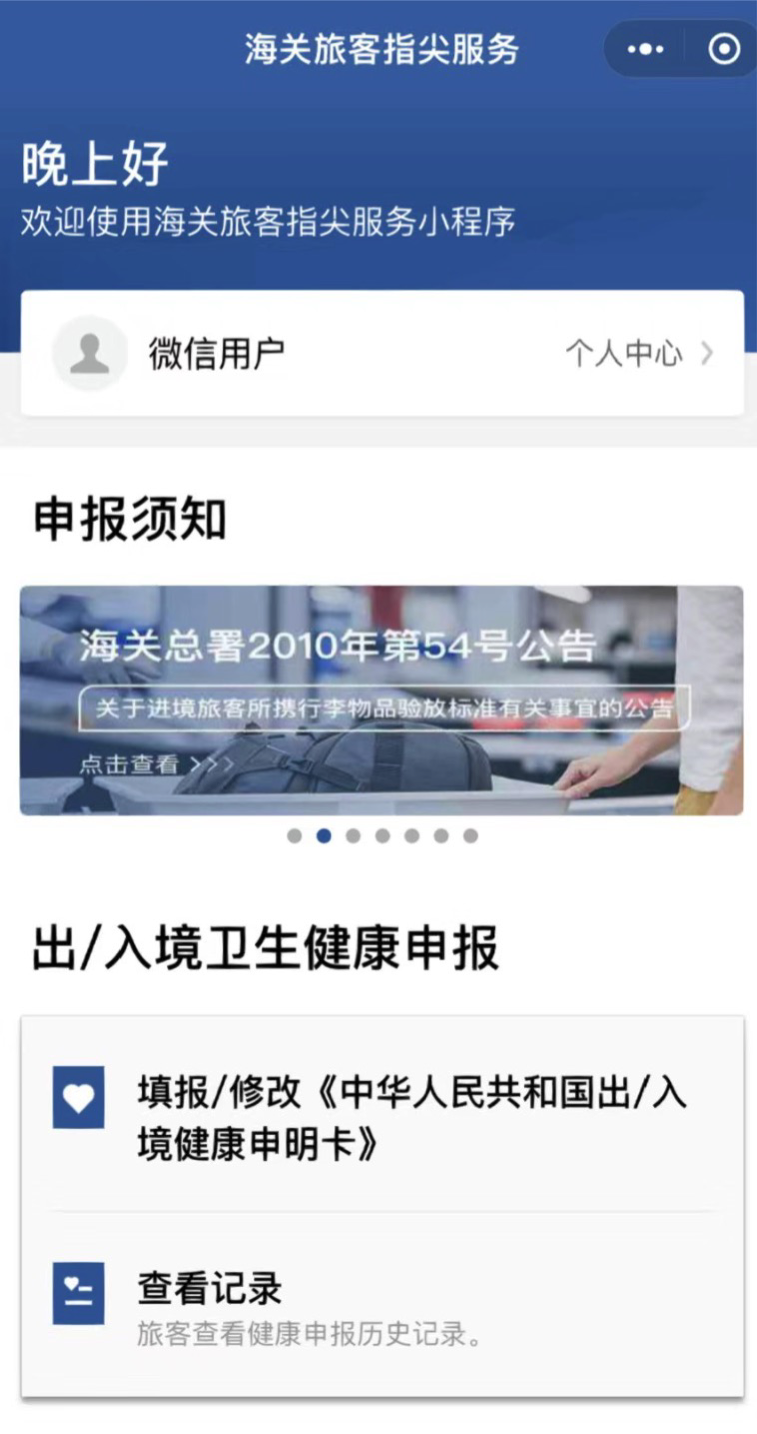757x1434 pixels.
Task: Tap the 微信用户 avatar
Action: click(90, 354)
